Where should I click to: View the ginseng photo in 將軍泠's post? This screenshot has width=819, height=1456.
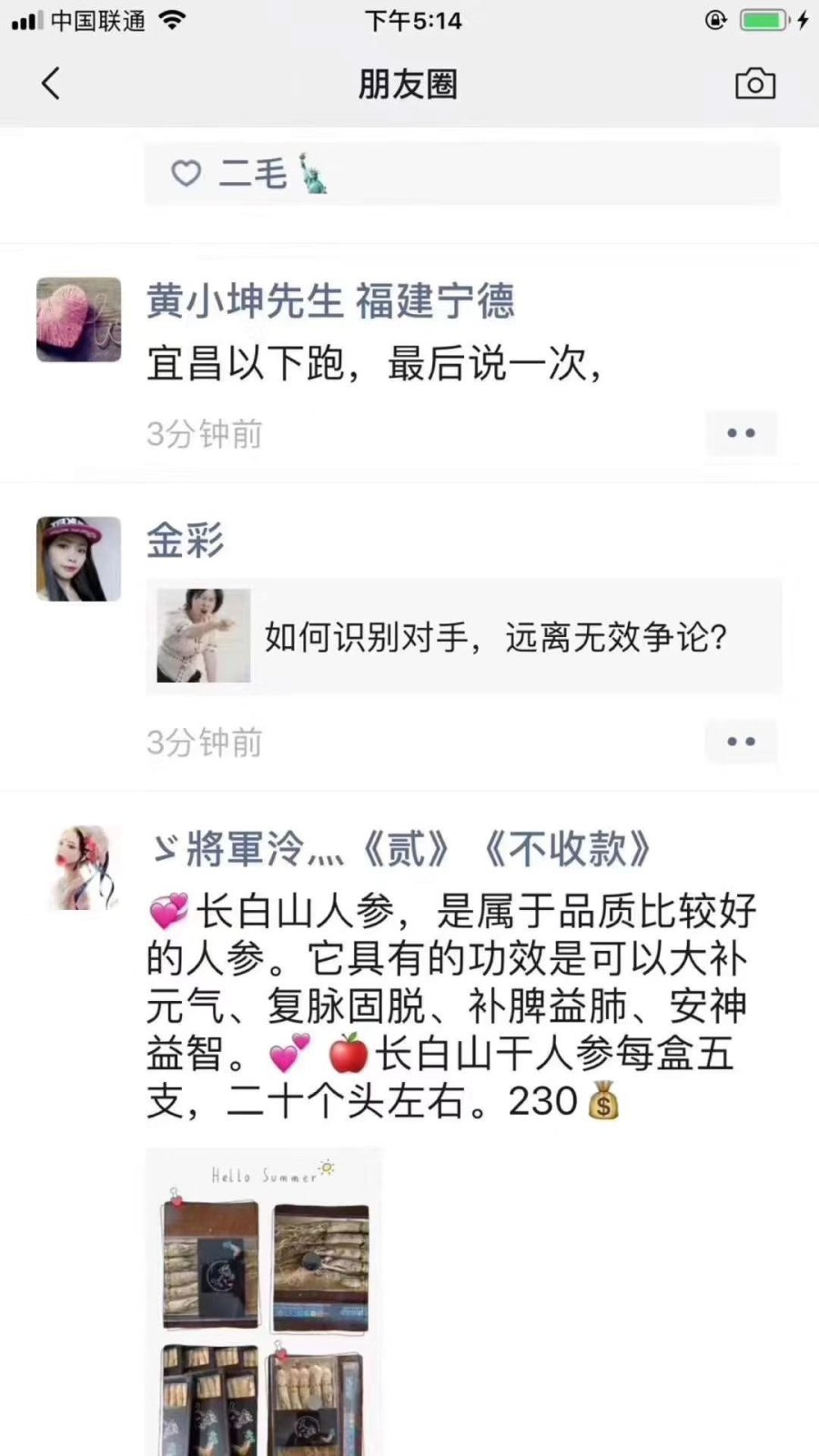click(x=265, y=1301)
